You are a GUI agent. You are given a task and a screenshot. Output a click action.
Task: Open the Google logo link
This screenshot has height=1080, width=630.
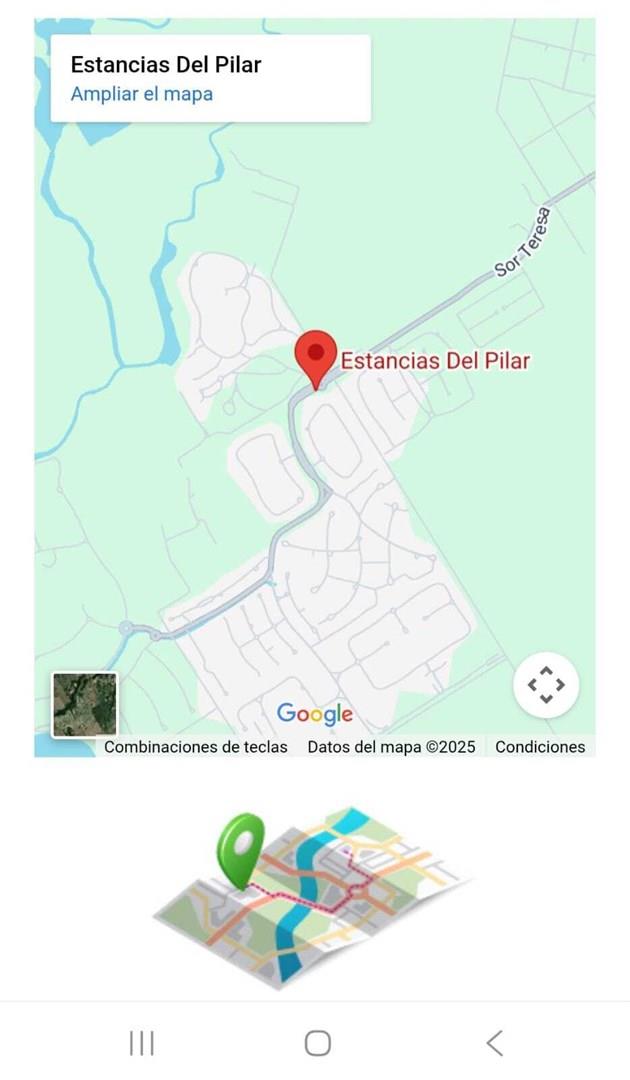(x=315, y=714)
